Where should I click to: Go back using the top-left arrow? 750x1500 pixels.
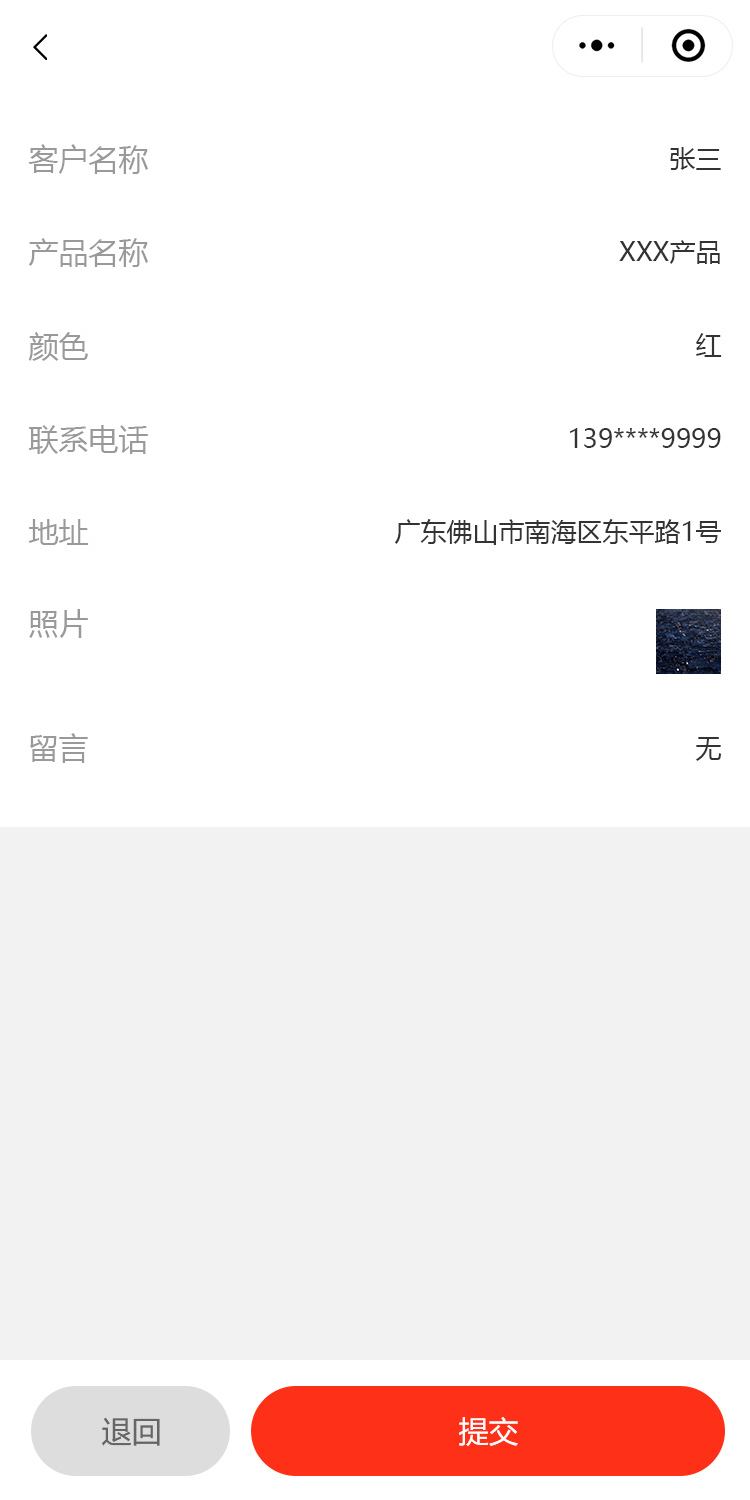click(40, 47)
